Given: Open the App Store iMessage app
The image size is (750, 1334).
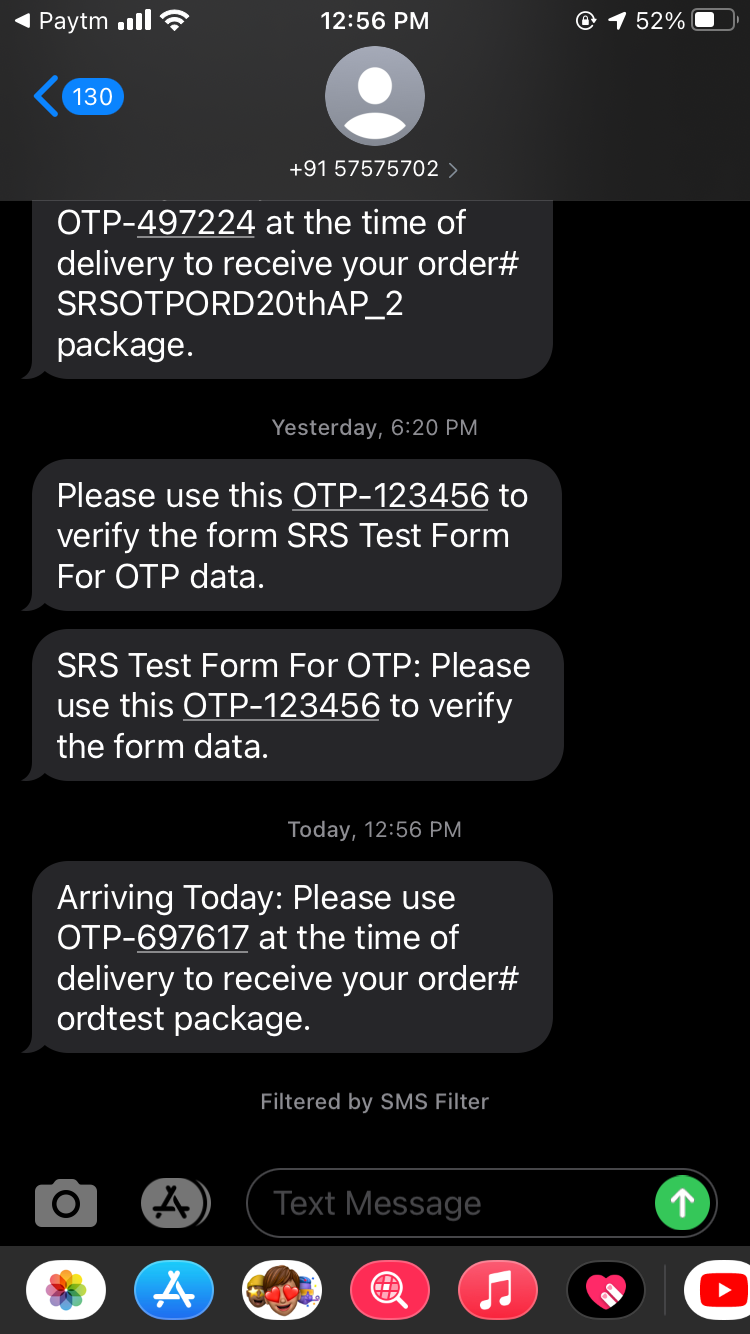Looking at the screenshot, I should (174, 1291).
